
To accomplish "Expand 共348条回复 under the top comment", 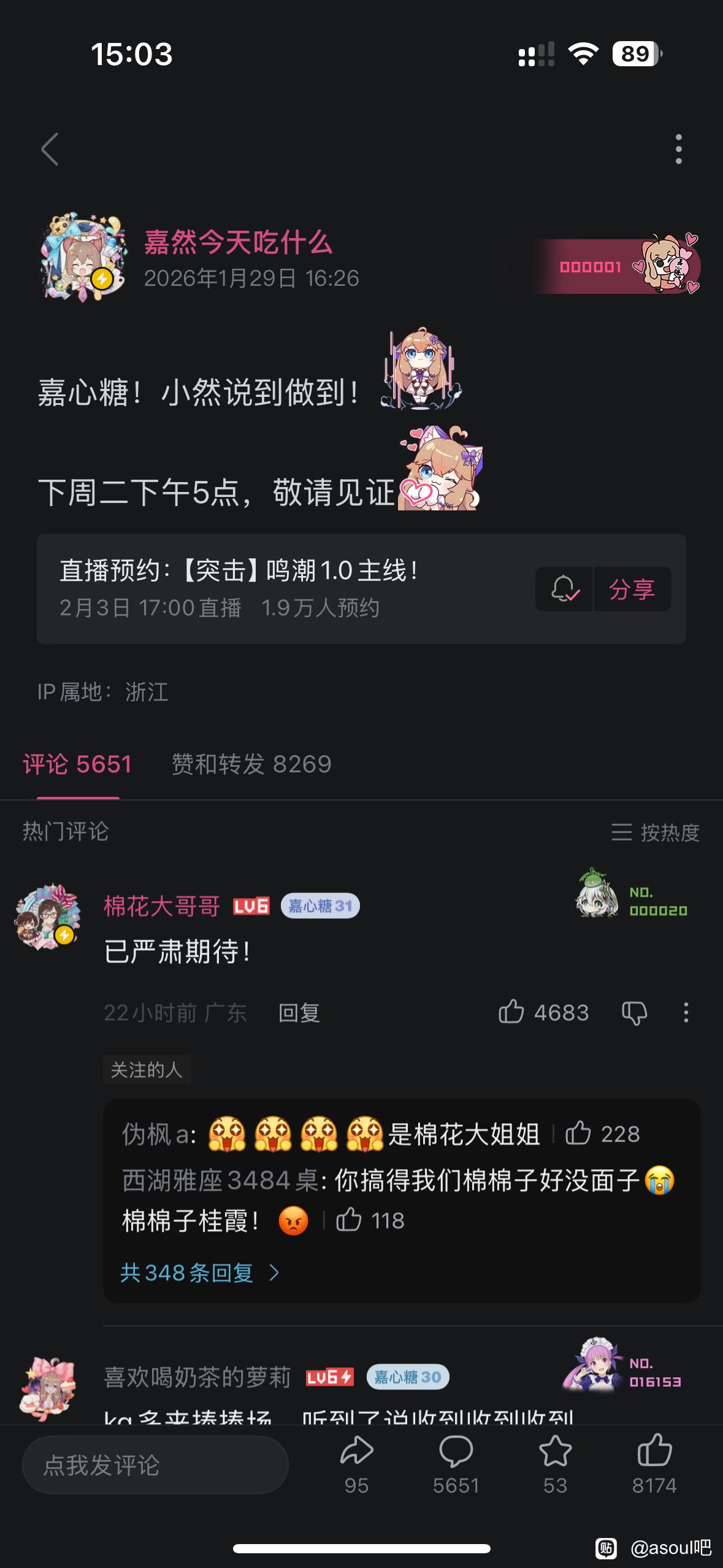I will coord(199,1273).
